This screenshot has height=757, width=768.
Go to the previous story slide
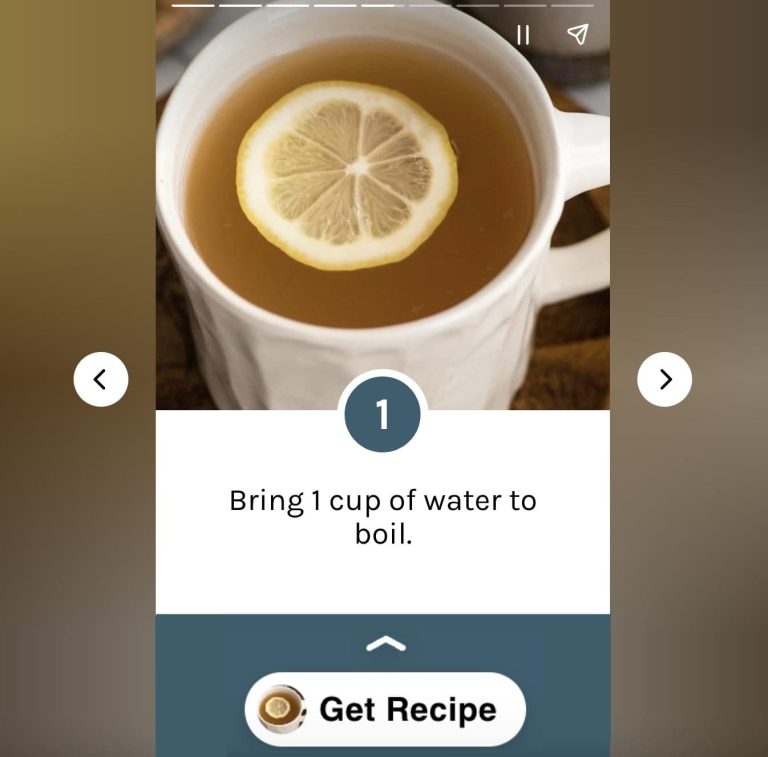(101, 379)
